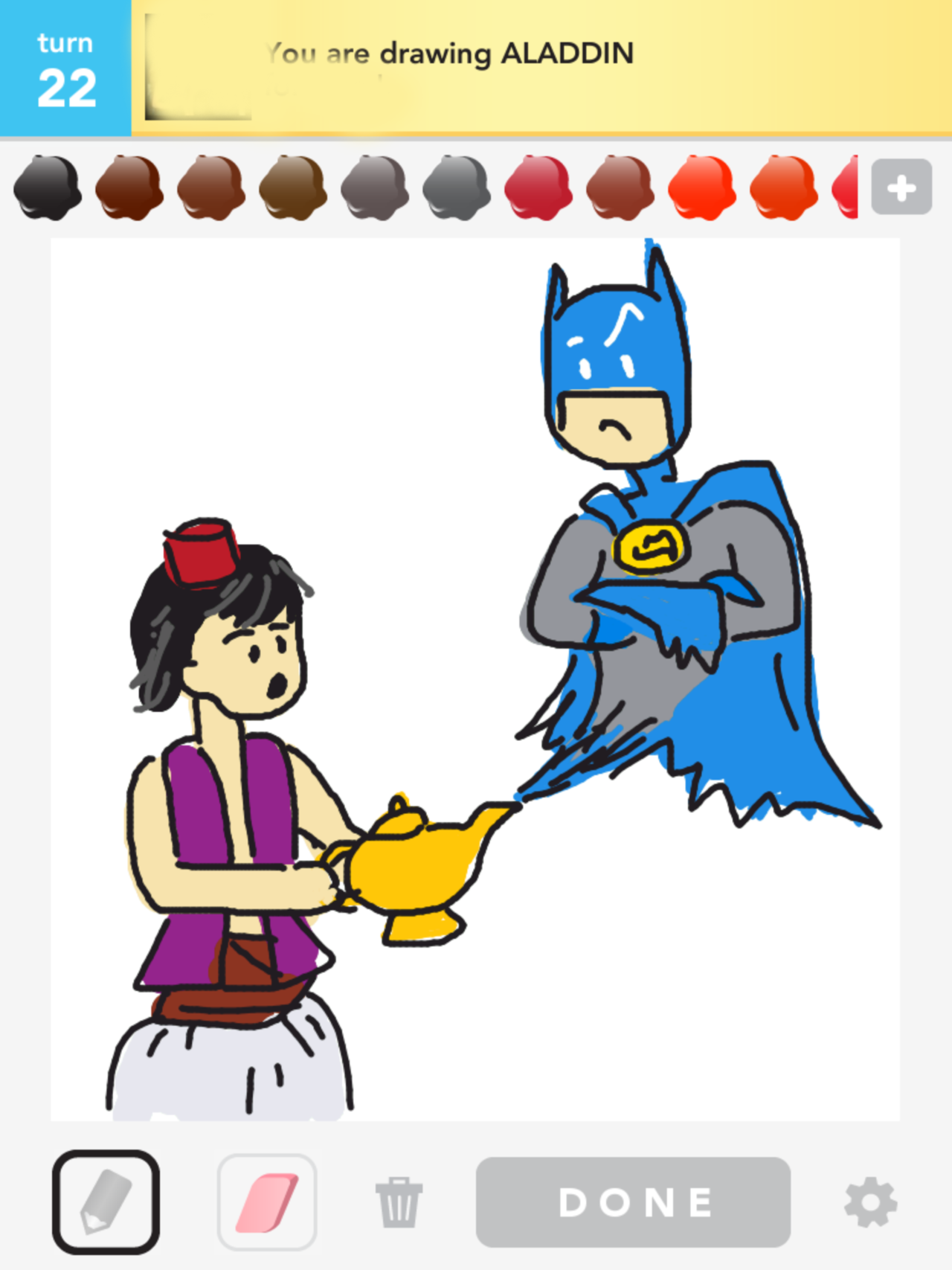
Task: Select the pencil drawing tool
Action: [x=106, y=1202]
